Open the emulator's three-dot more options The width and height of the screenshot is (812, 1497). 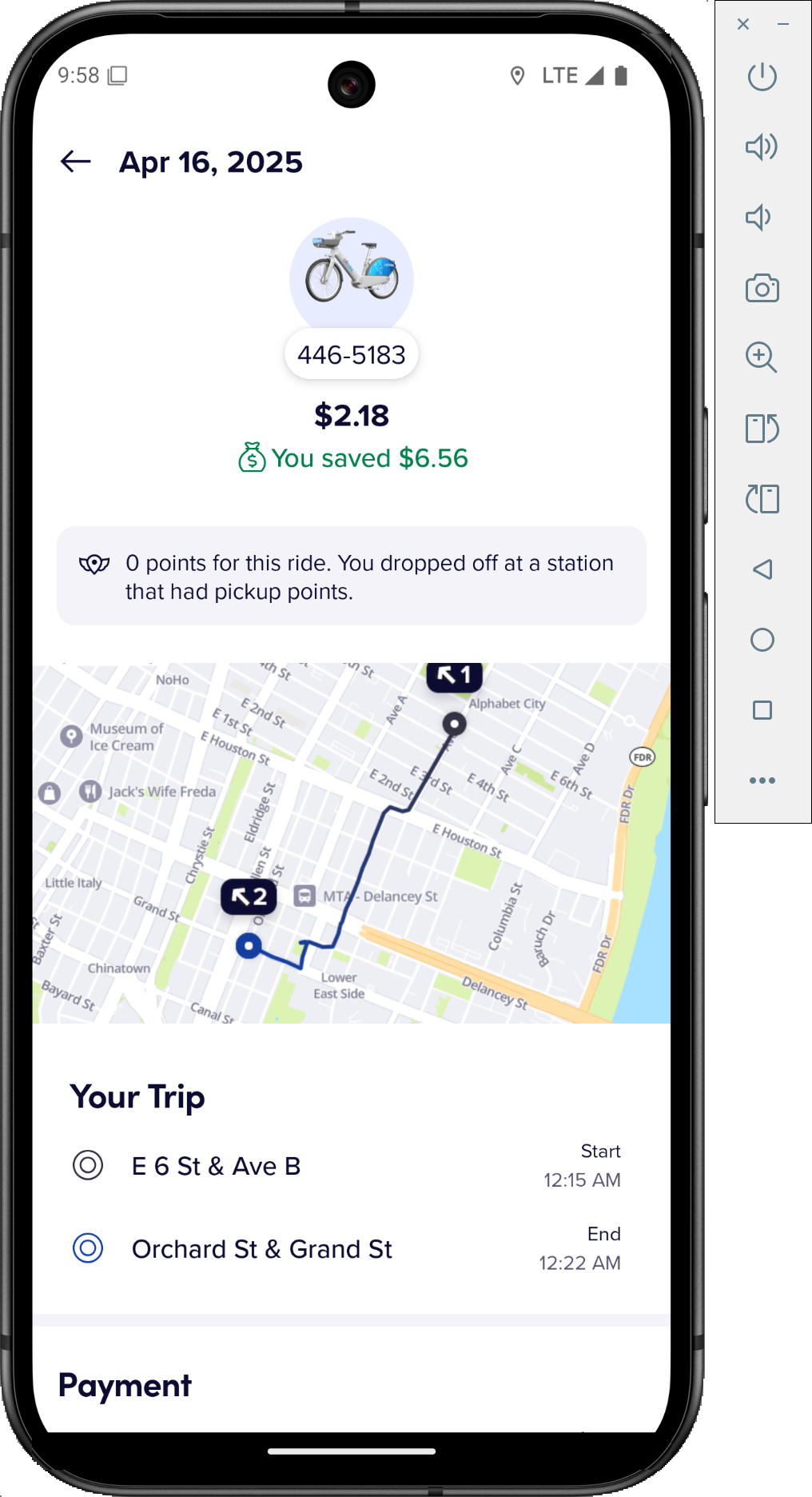pos(762,780)
